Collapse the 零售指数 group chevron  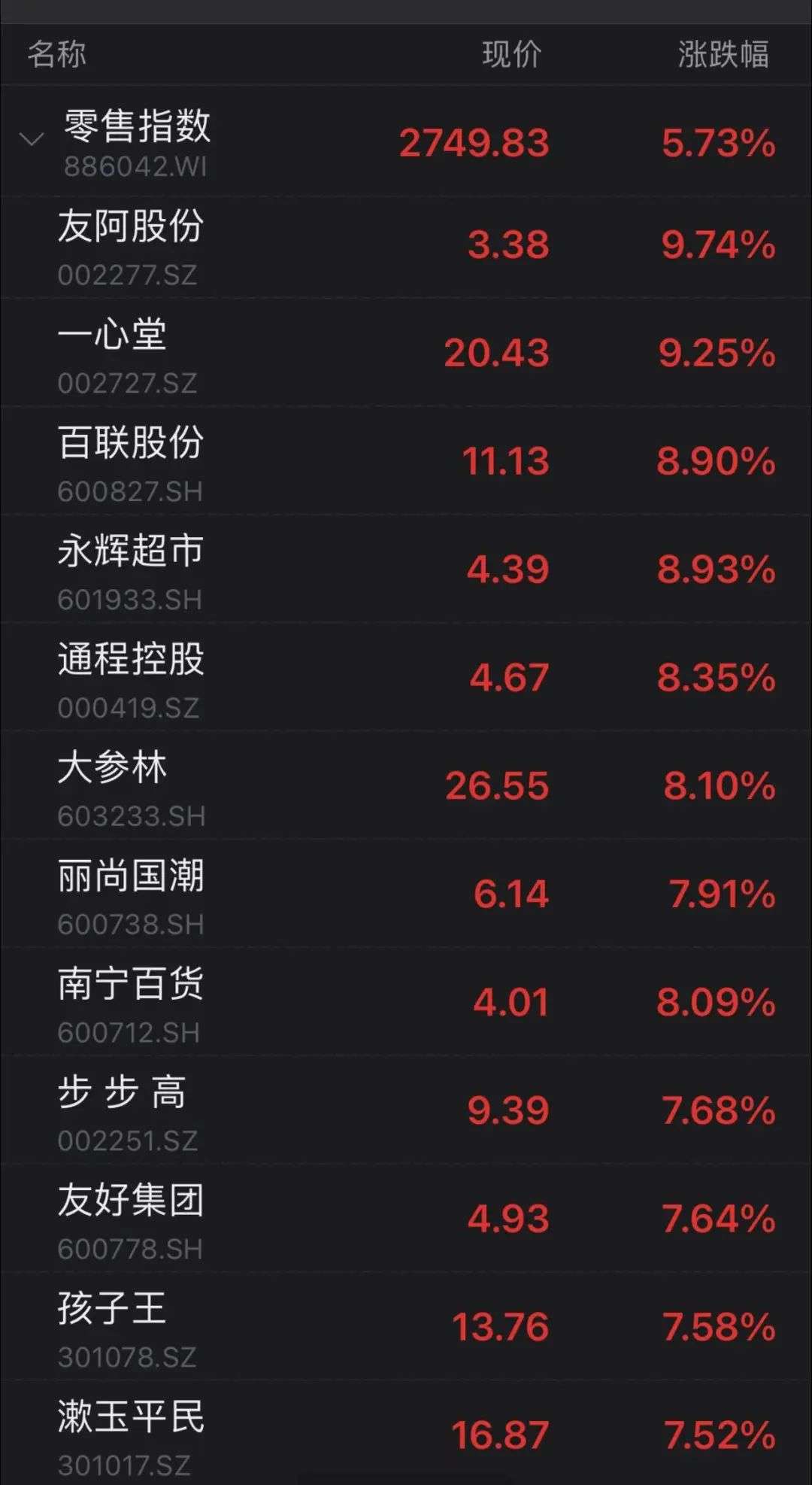point(32,140)
